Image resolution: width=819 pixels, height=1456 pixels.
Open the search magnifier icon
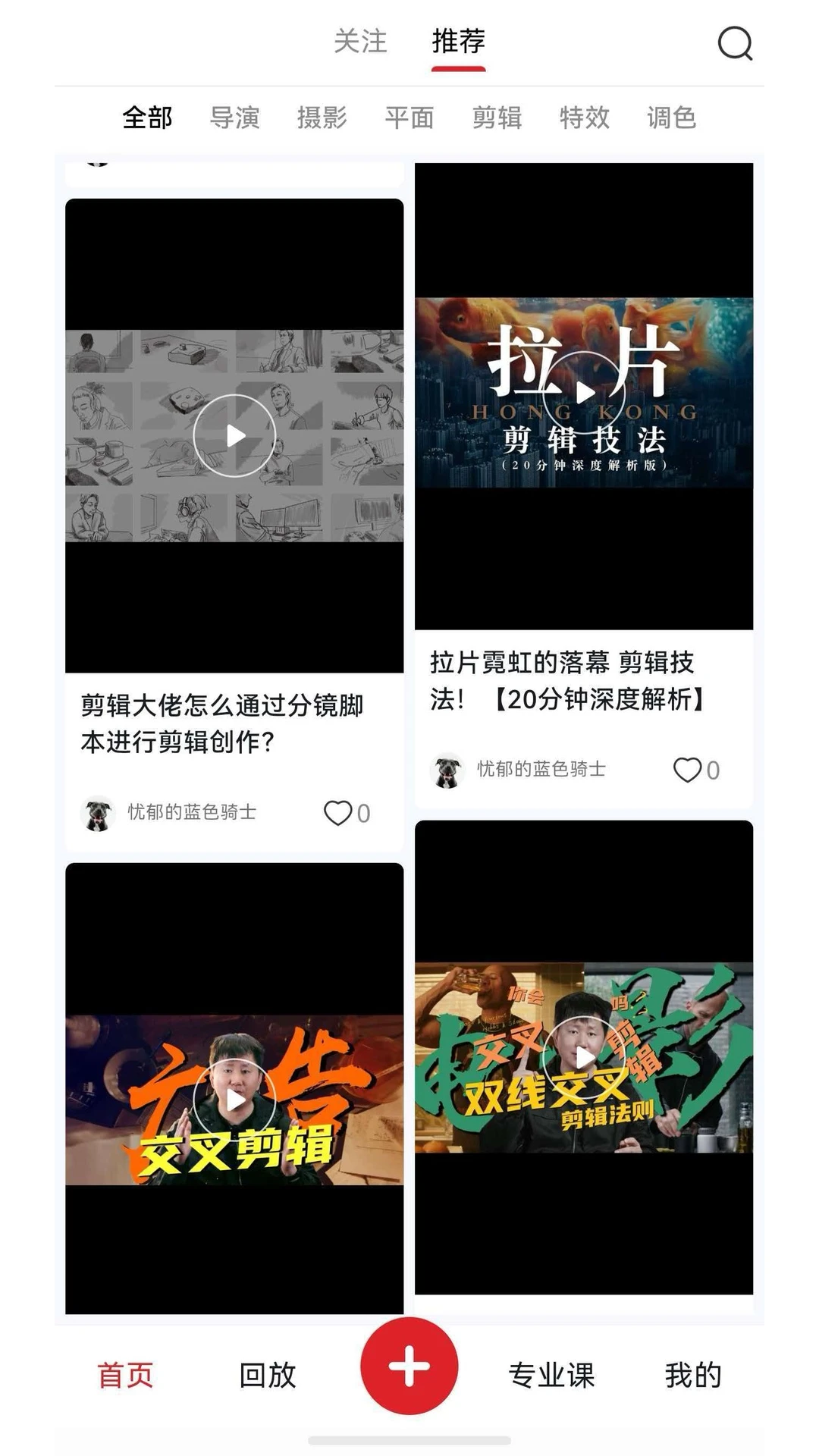click(735, 43)
